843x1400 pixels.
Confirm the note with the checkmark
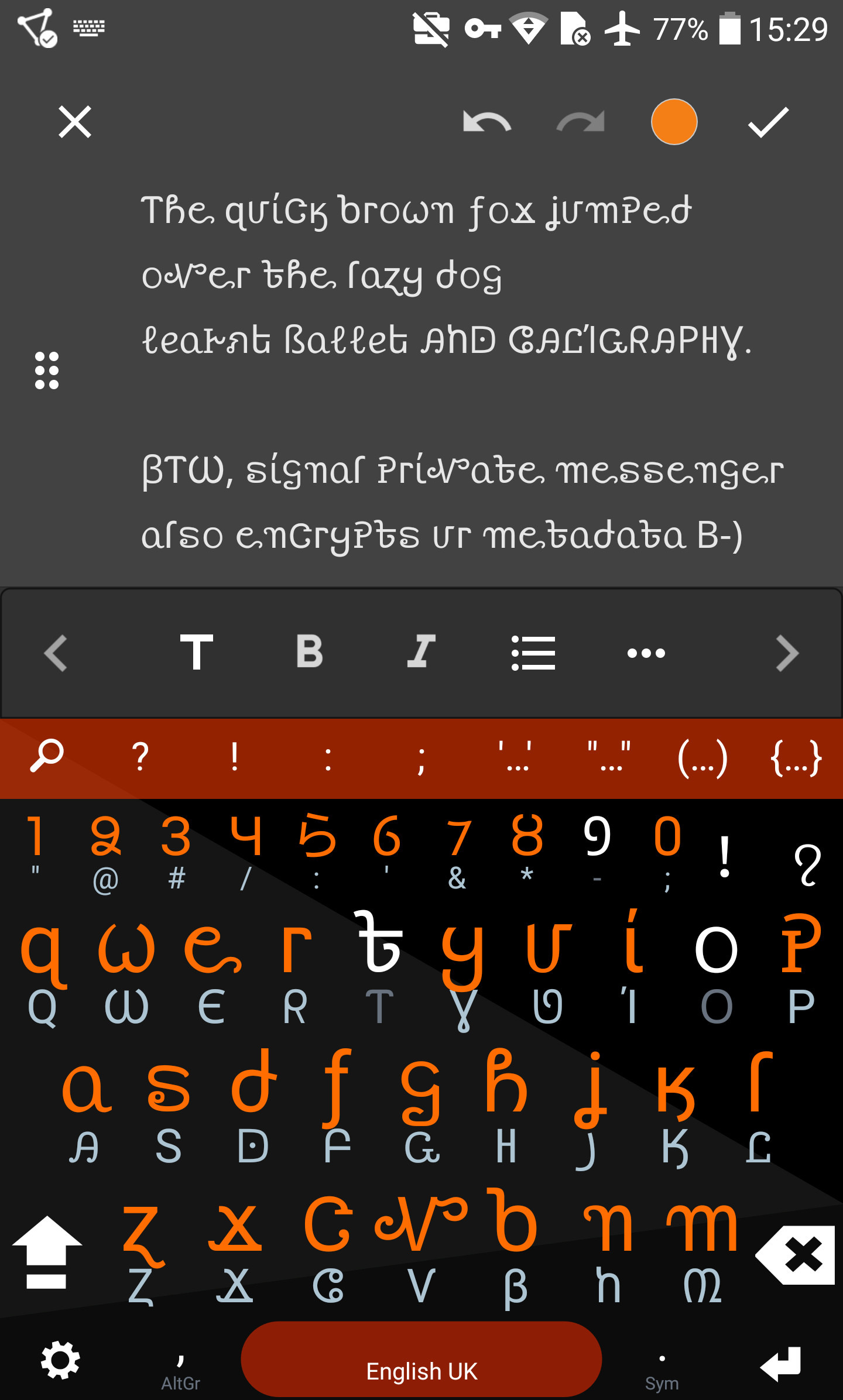point(768,122)
